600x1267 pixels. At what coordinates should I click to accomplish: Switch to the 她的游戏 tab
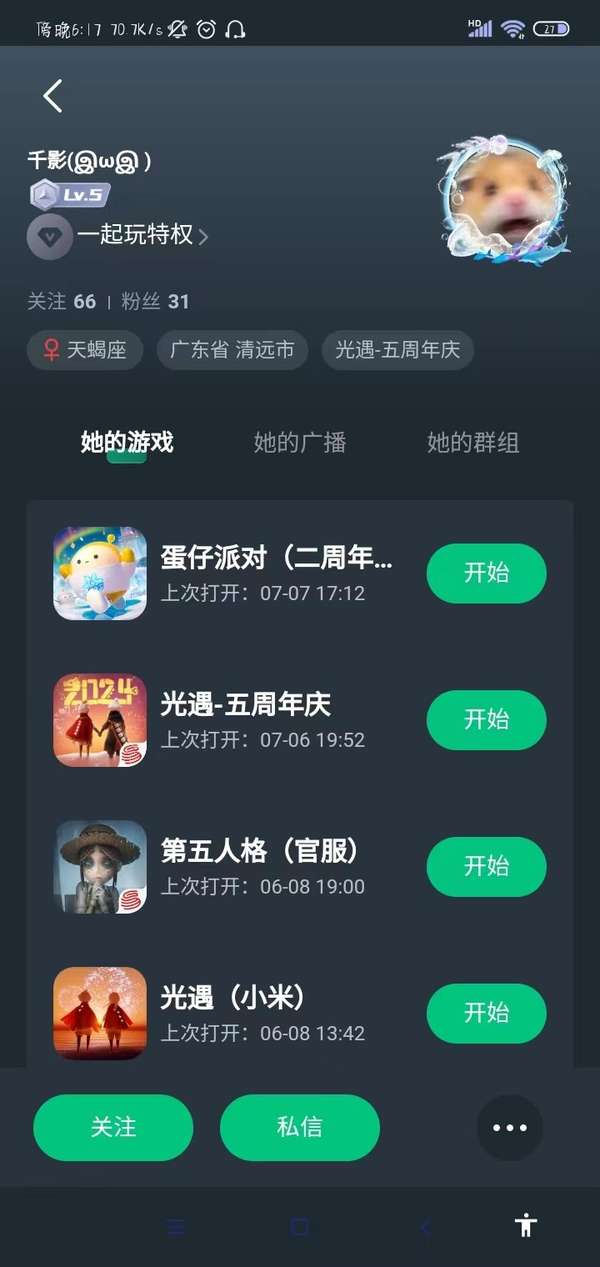pyautogui.click(x=127, y=442)
